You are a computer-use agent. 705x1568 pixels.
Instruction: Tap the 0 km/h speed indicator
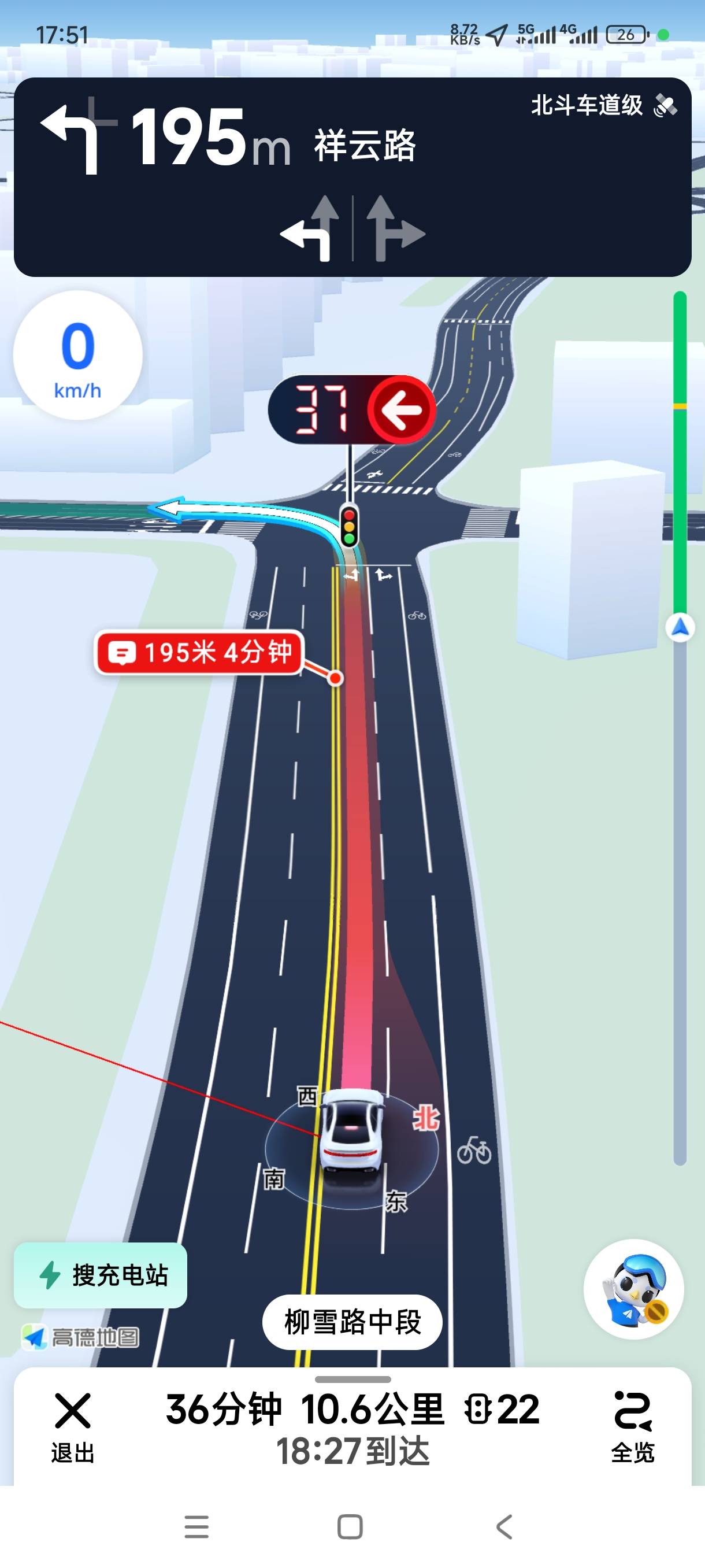[x=78, y=356]
